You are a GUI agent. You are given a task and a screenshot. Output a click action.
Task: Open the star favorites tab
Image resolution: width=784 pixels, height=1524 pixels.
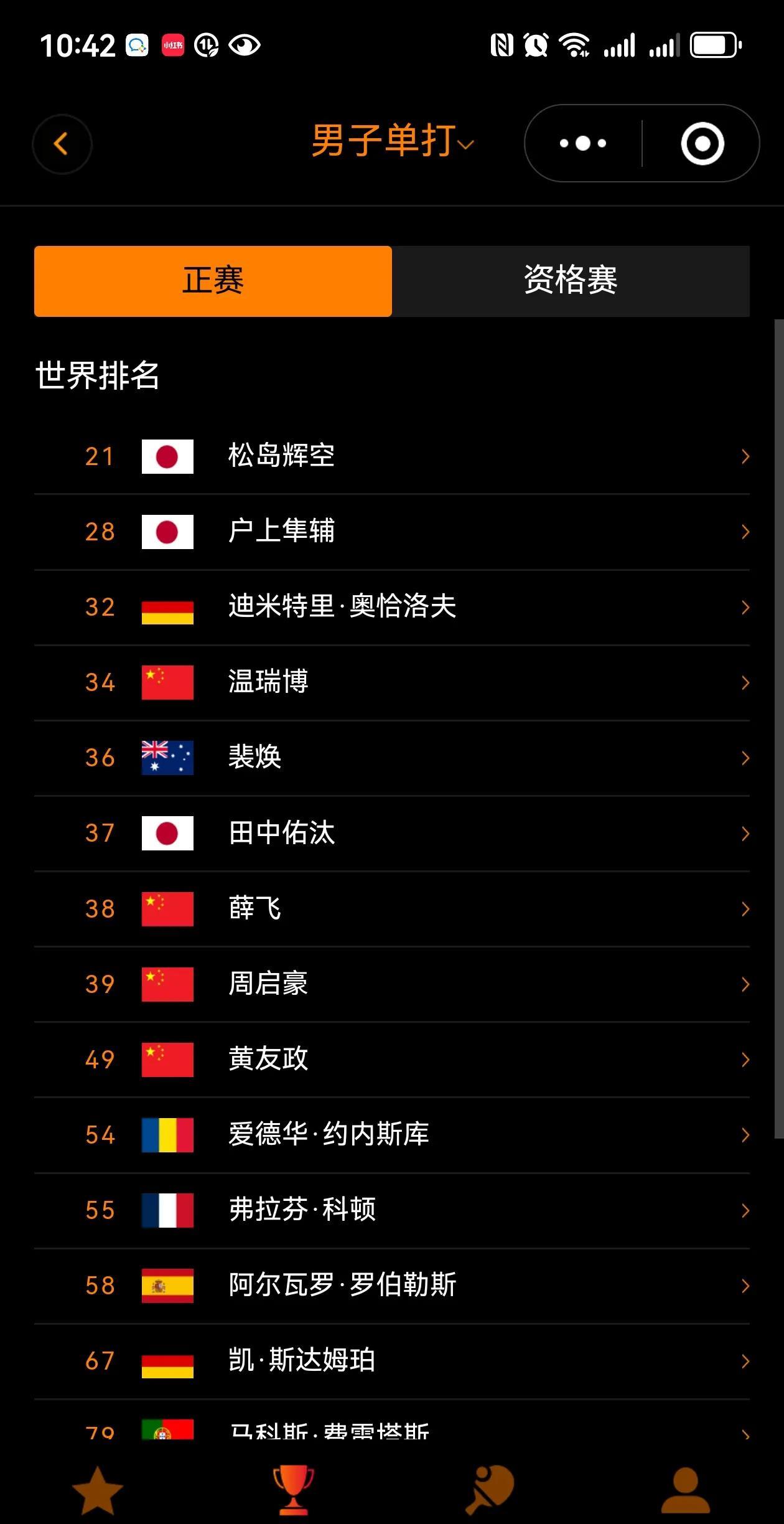tap(98, 1490)
